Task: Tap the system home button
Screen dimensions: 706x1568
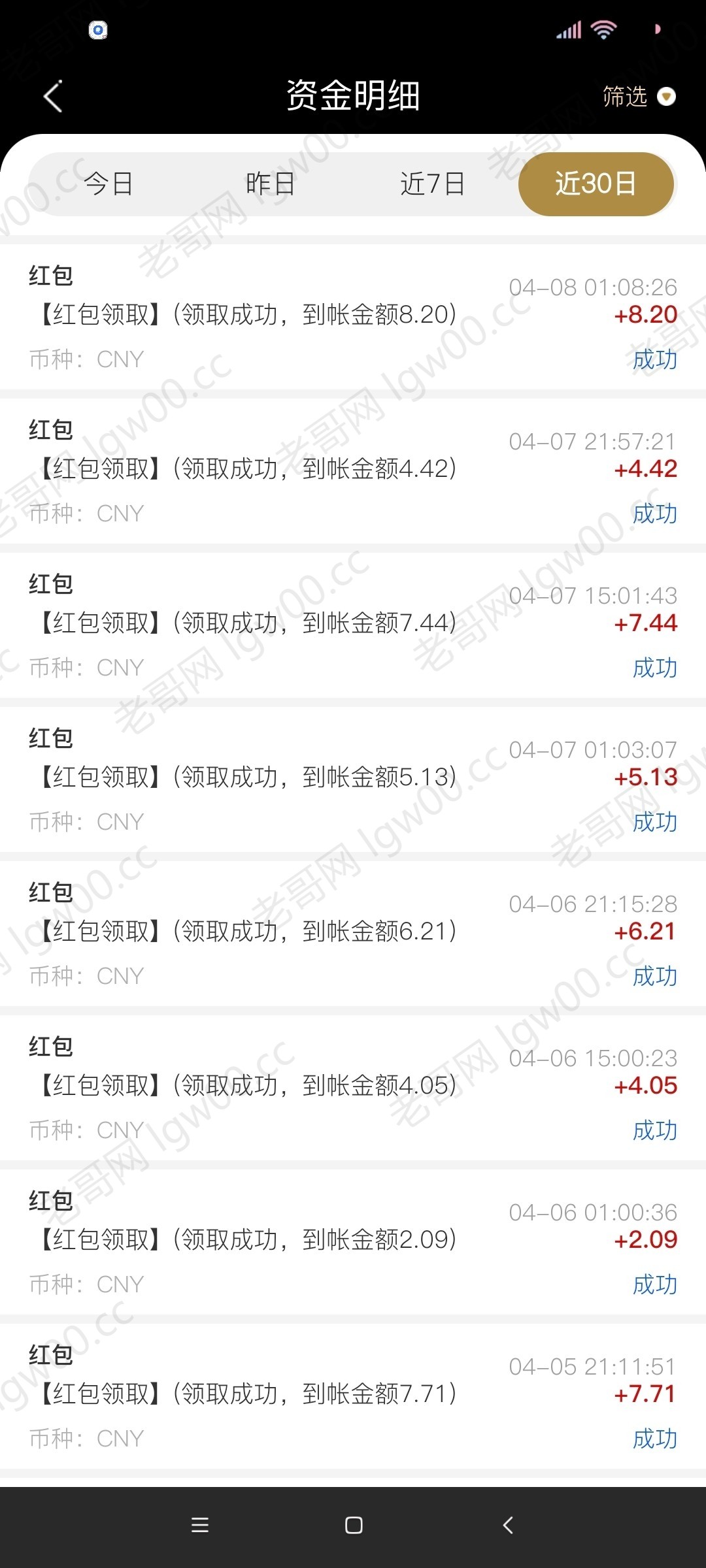Action: coord(354,1525)
